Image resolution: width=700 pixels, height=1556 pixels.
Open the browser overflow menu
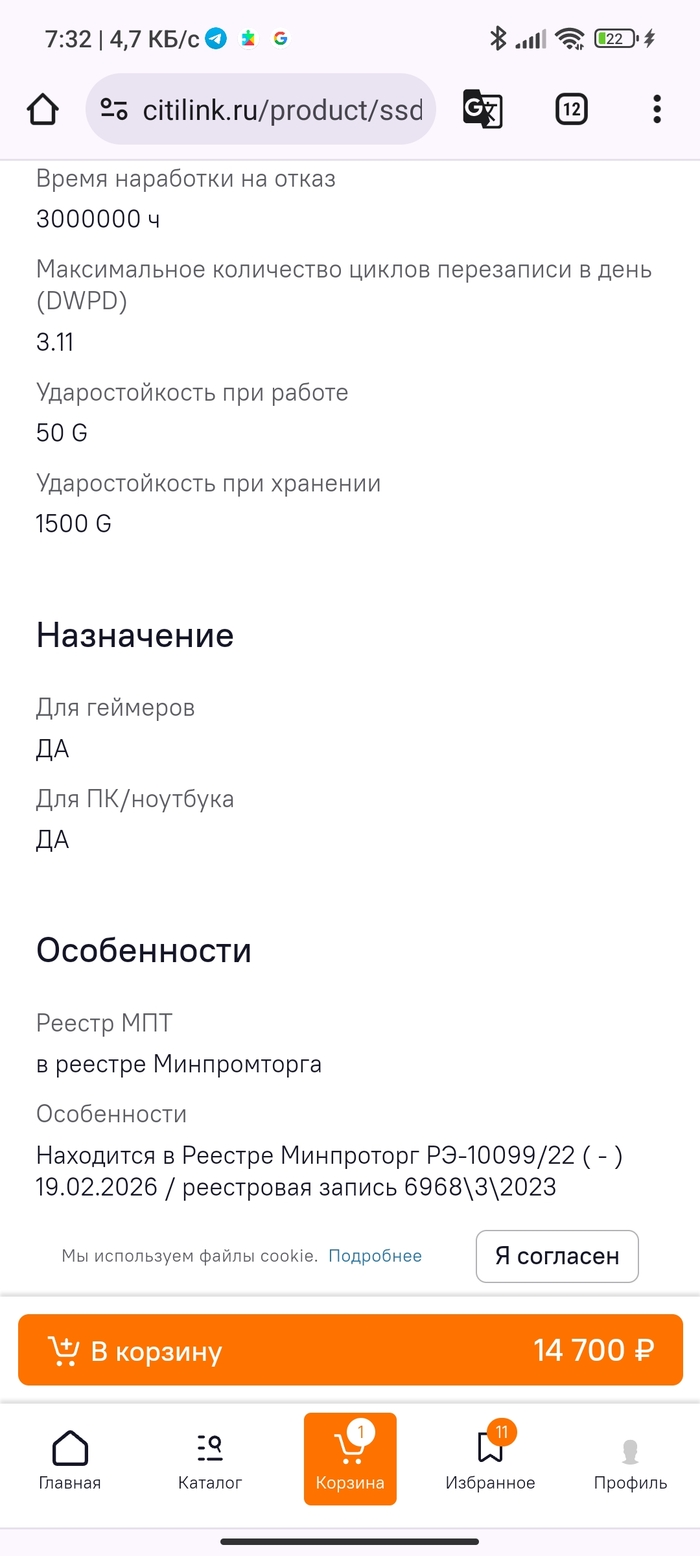[656, 109]
